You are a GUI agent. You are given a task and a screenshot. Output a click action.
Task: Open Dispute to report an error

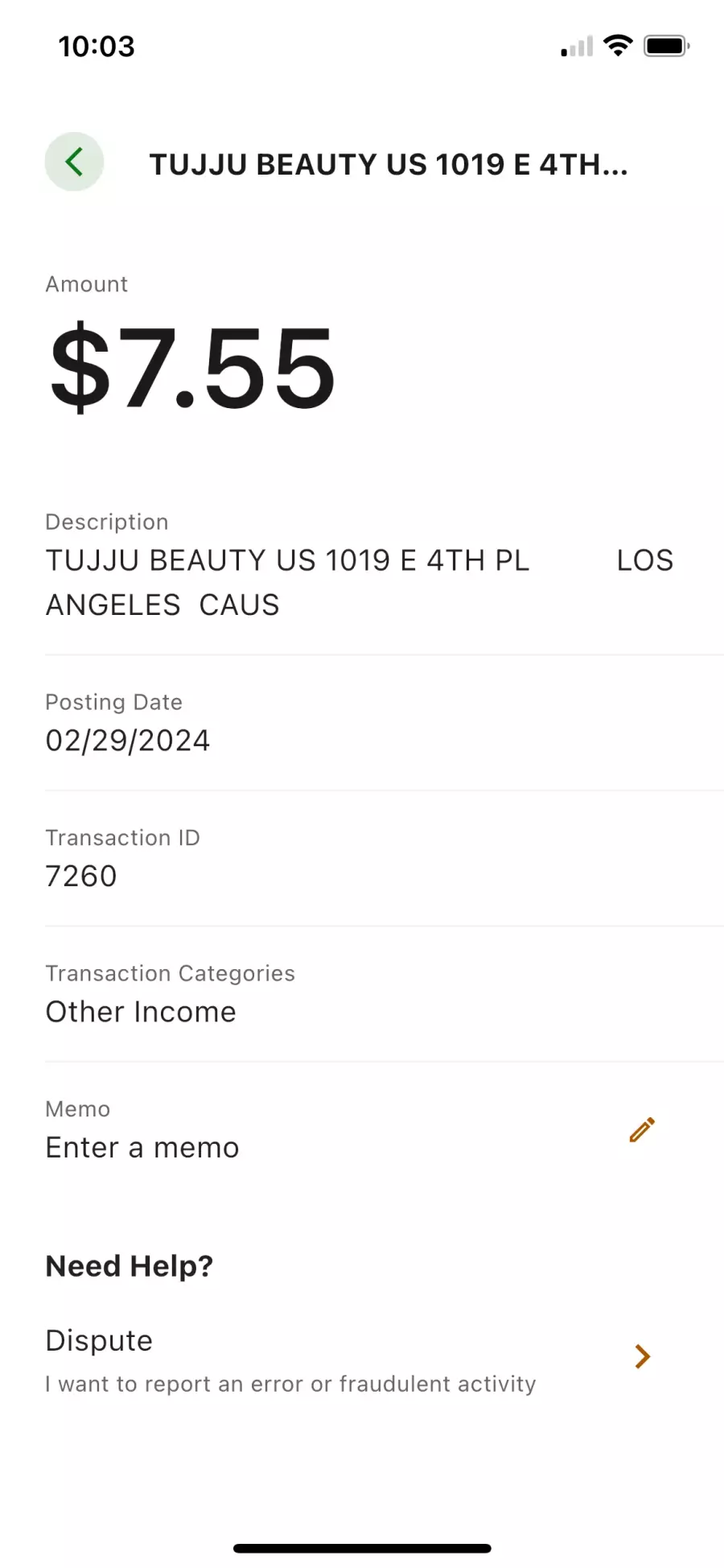point(362,1360)
